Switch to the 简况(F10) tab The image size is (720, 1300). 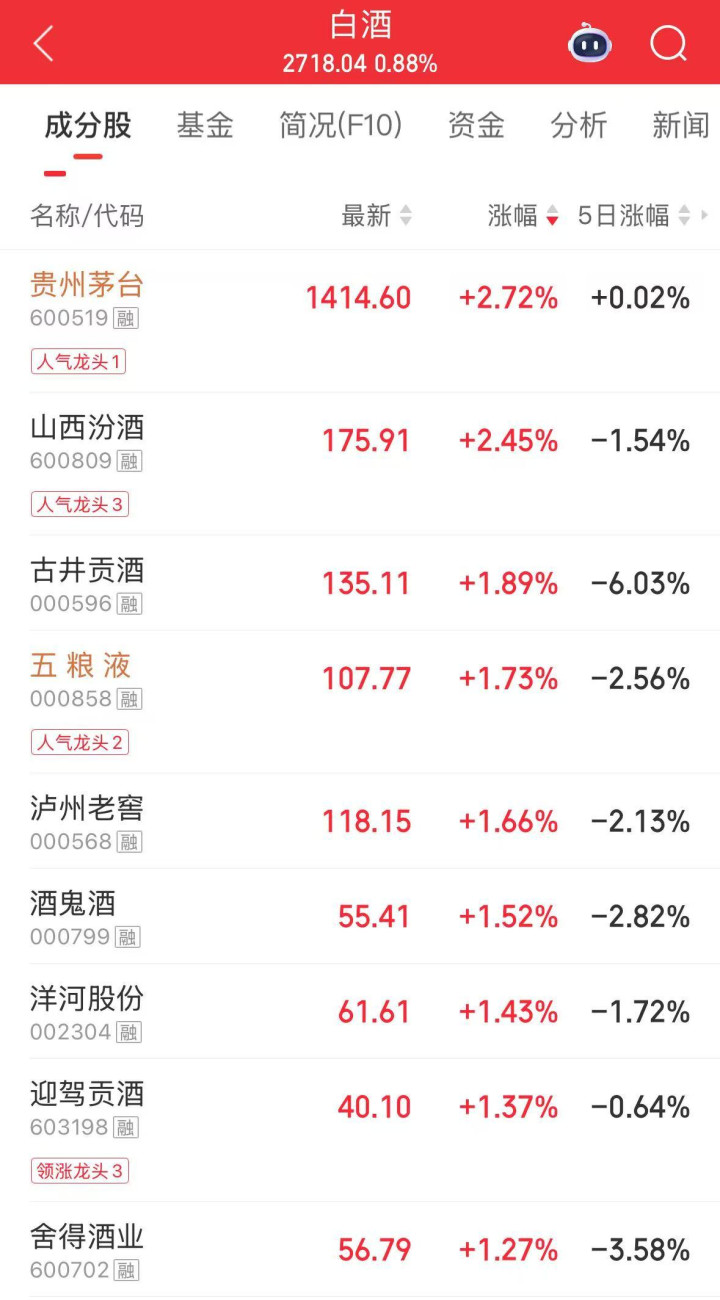pos(340,126)
